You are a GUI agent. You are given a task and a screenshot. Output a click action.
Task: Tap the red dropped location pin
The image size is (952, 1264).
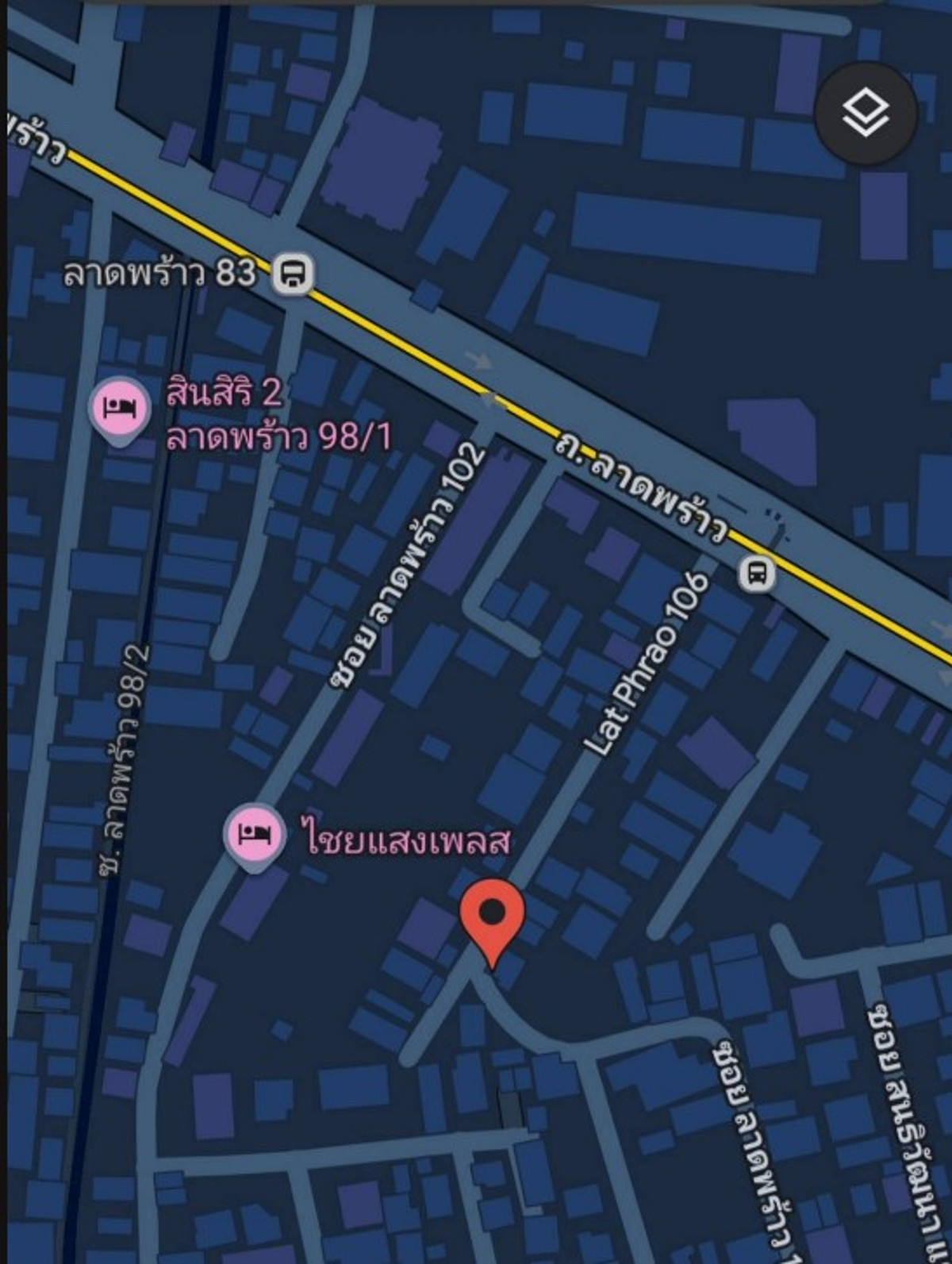point(493,918)
